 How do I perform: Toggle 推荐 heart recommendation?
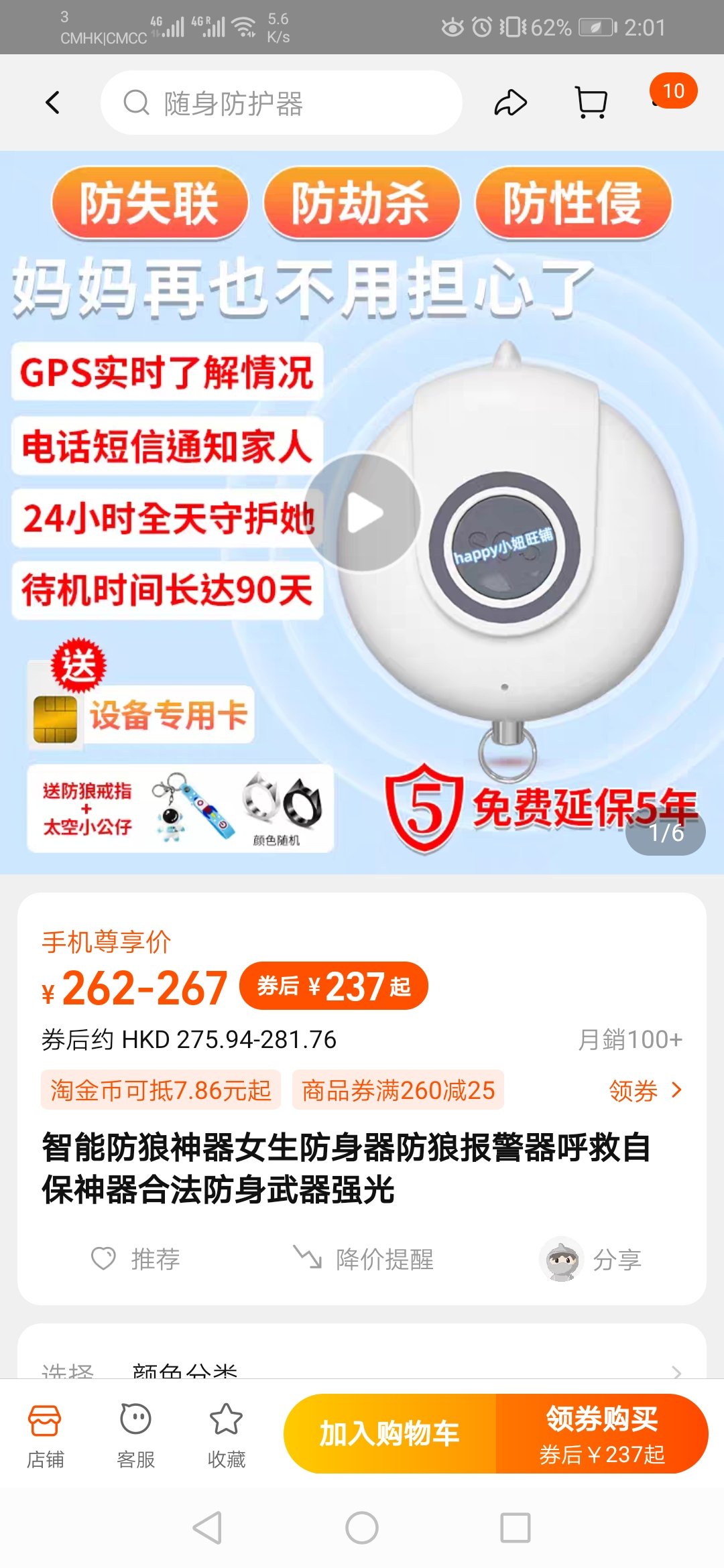pyautogui.click(x=137, y=1258)
